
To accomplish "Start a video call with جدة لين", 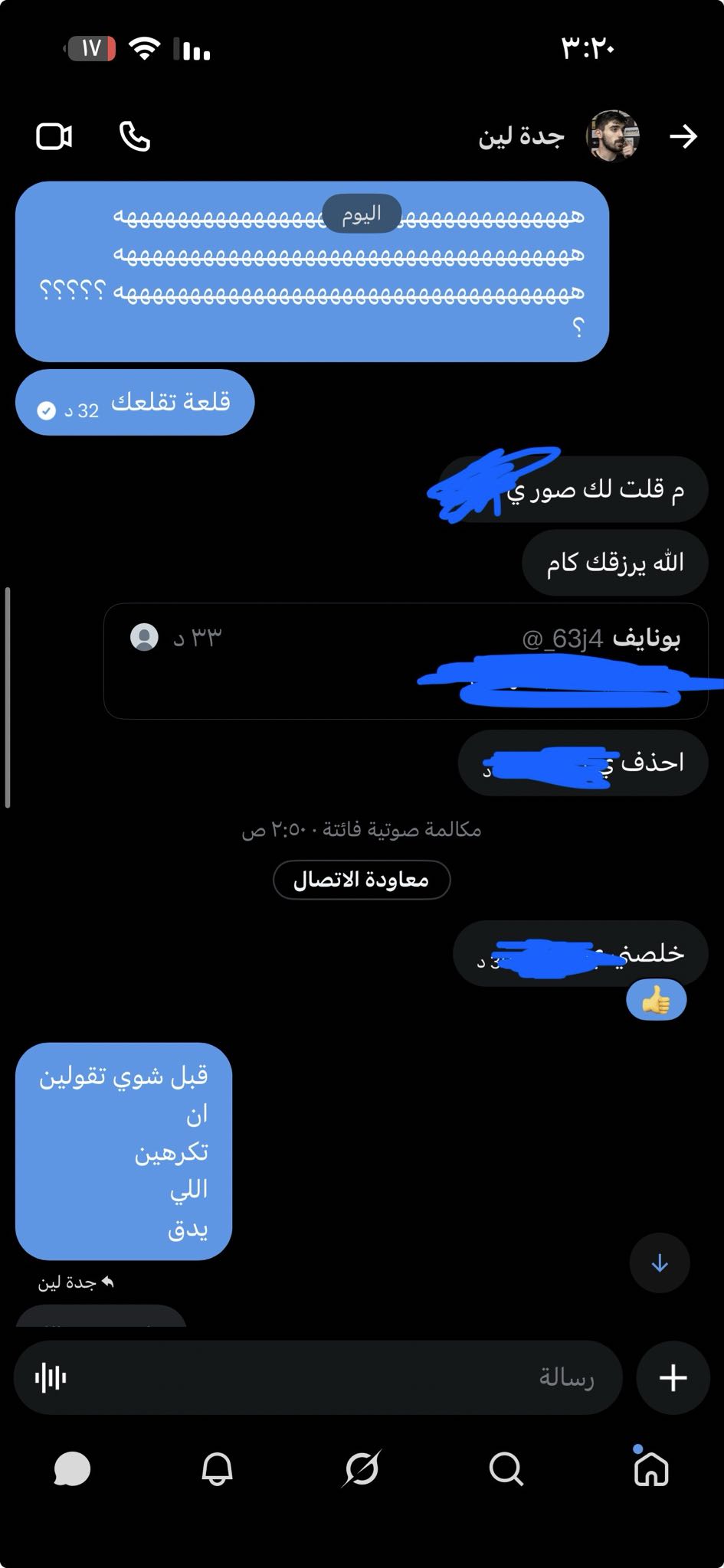I will pyautogui.click(x=54, y=136).
